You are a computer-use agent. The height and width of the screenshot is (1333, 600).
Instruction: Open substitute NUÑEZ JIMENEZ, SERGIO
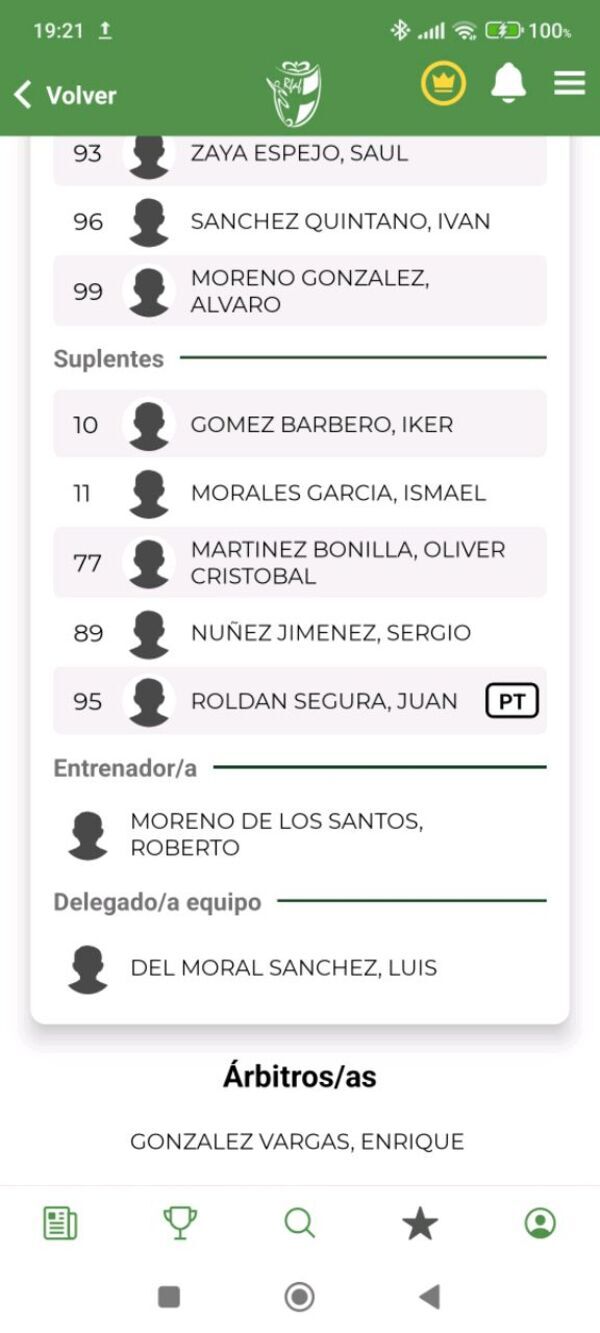[300, 633]
